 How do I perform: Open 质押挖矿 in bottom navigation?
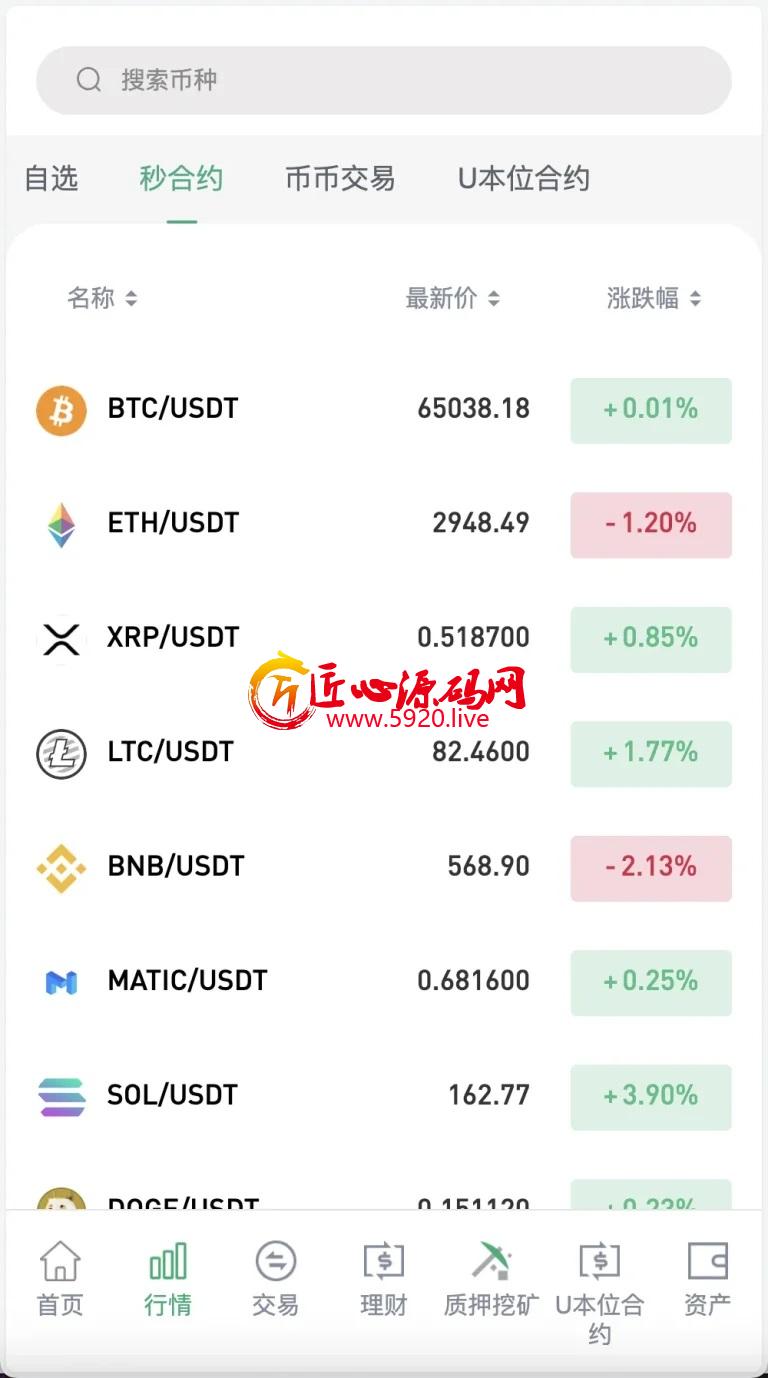tap(491, 1278)
